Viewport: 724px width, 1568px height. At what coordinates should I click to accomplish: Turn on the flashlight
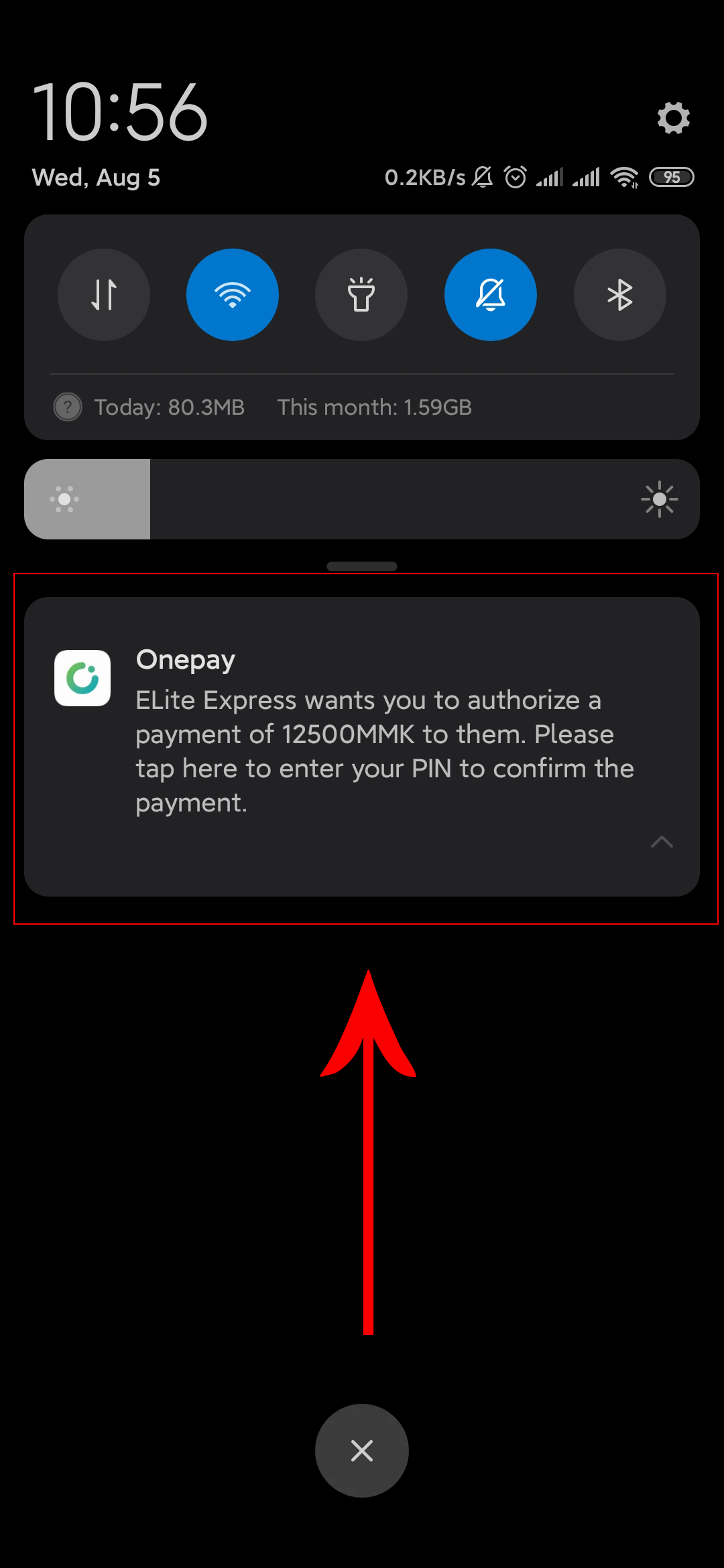(x=361, y=295)
